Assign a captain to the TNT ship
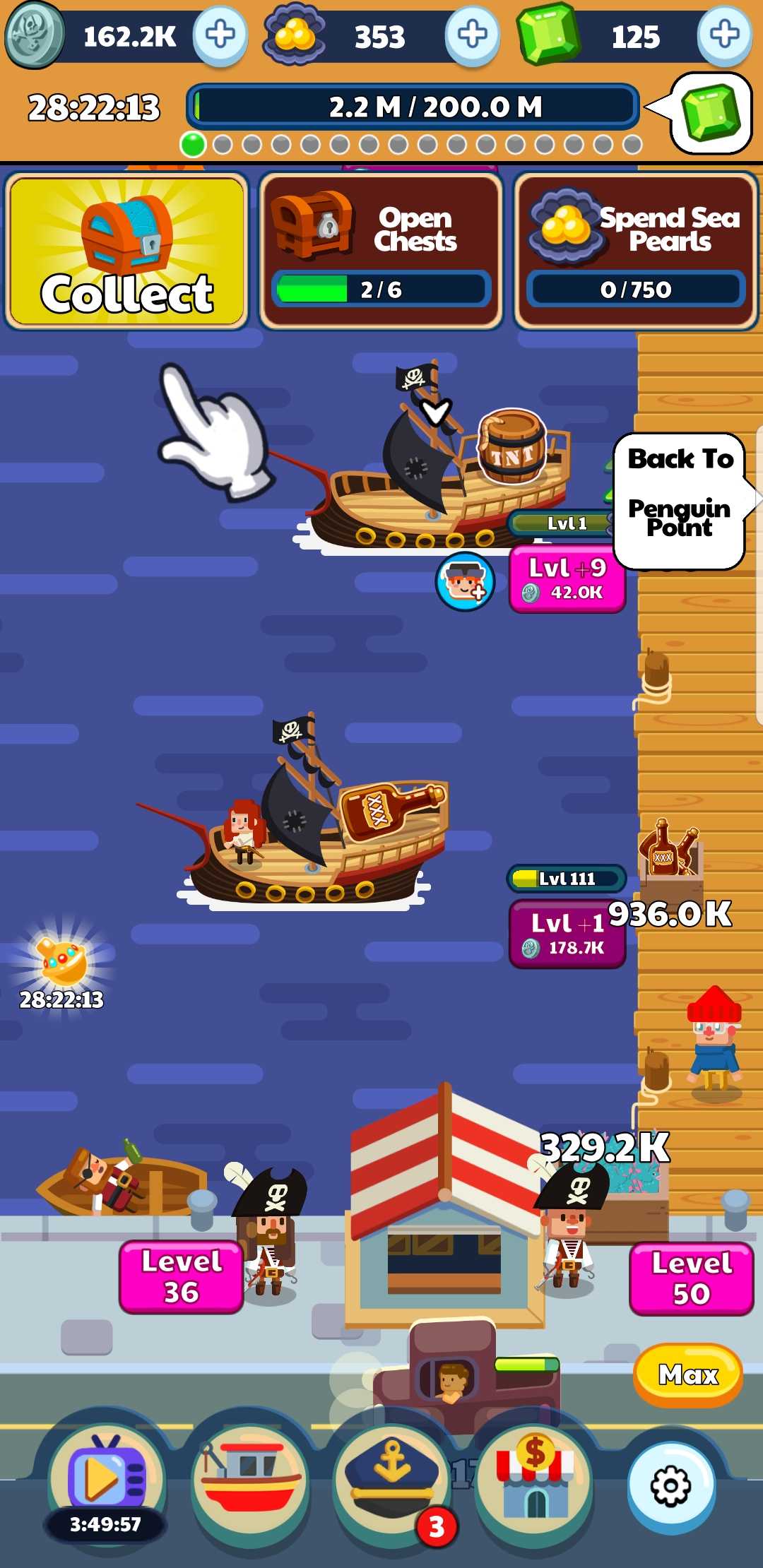Viewport: 763px width, 1568px height. (x=465, y=582)
